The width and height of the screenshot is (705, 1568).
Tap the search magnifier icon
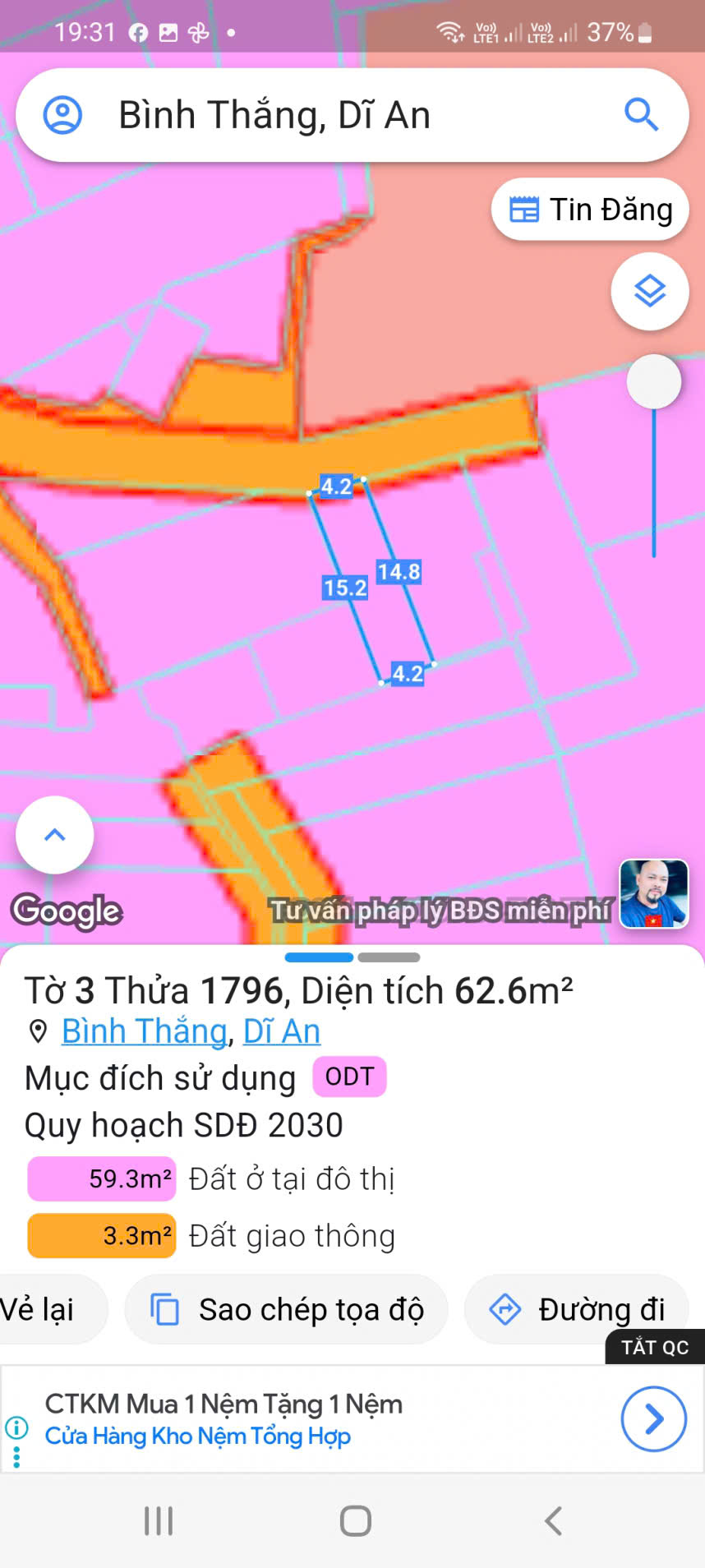tap(641, 115)
